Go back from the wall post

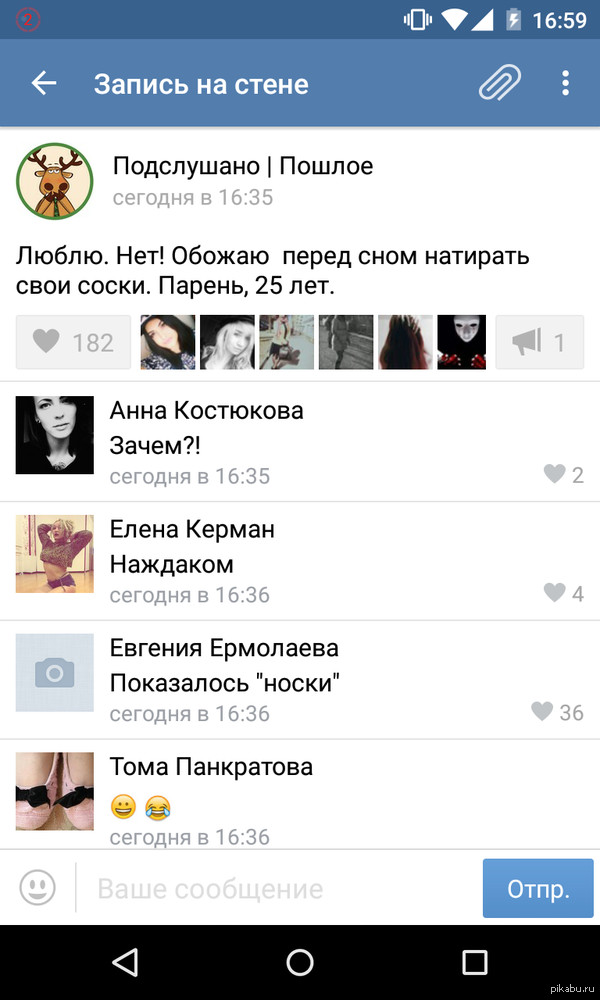[x=44, y=84]
